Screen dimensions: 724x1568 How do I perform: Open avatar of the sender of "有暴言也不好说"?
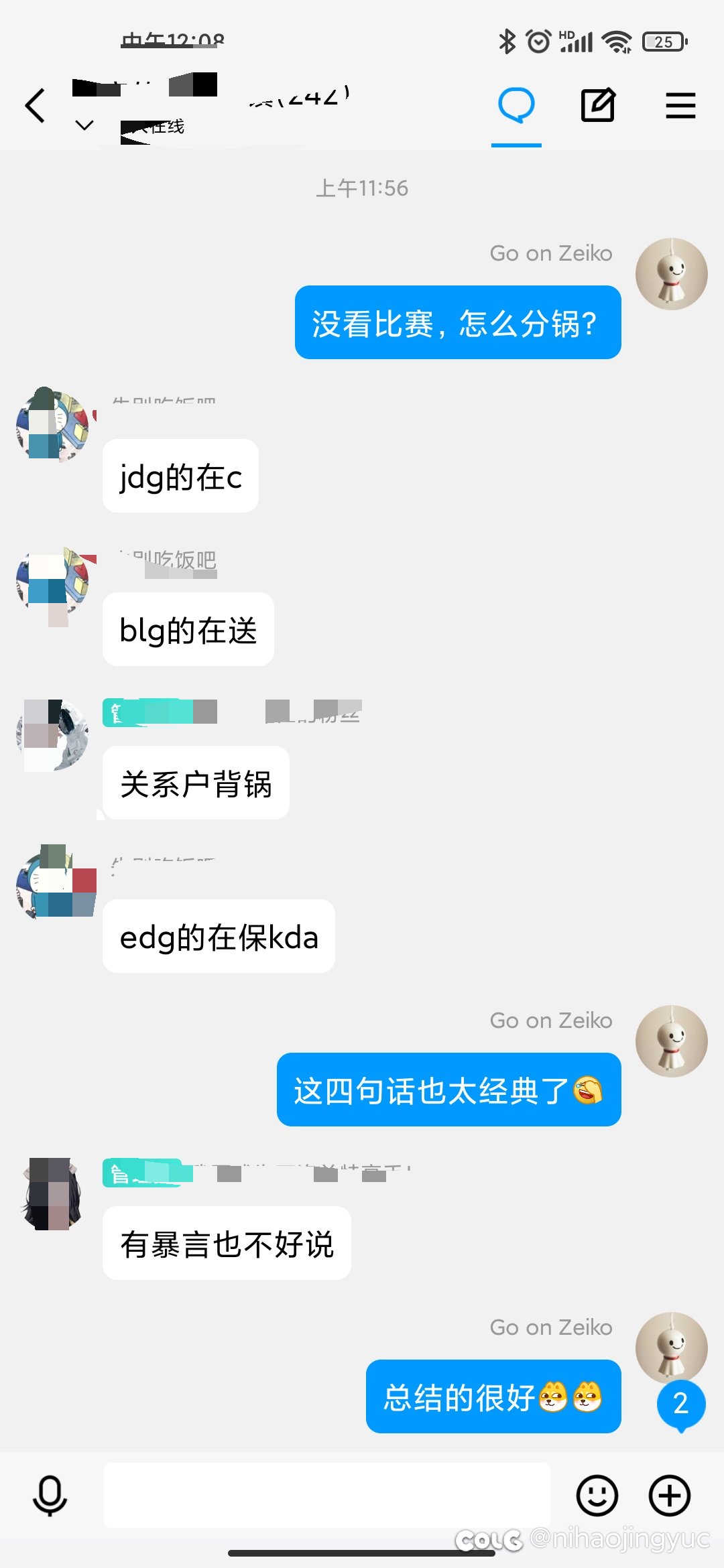[x=53, y=1195]
